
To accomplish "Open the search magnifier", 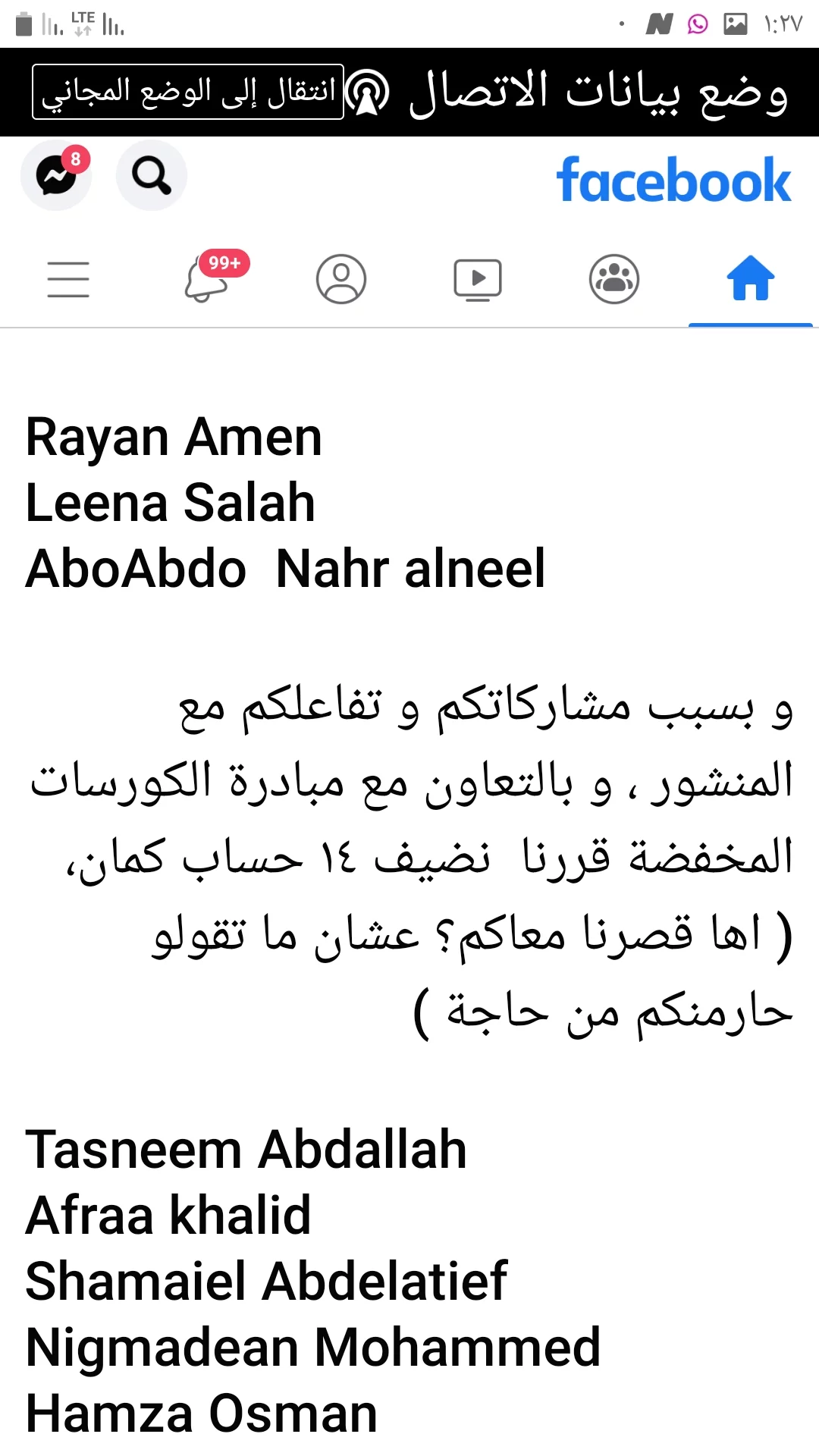I will [152, 175].
